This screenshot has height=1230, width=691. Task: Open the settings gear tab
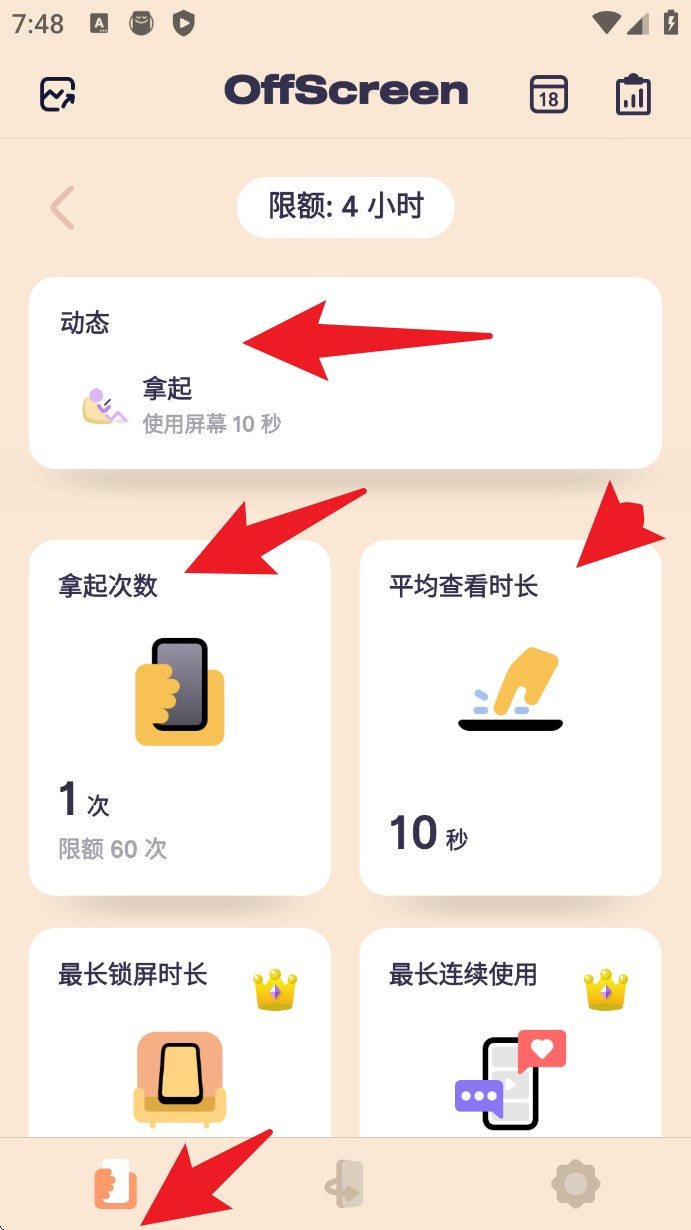576,1186
